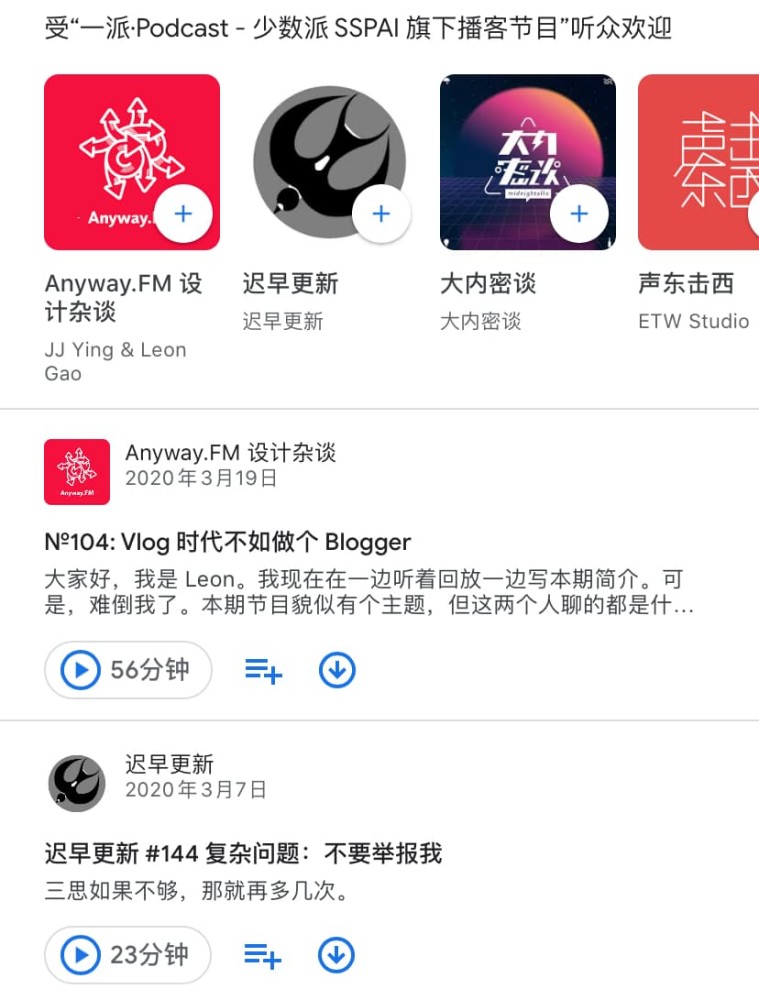Download 迟早更新 #144 复杂问题 episode
This screenshot has height=1000, width=759.
(x=337, y=957)
